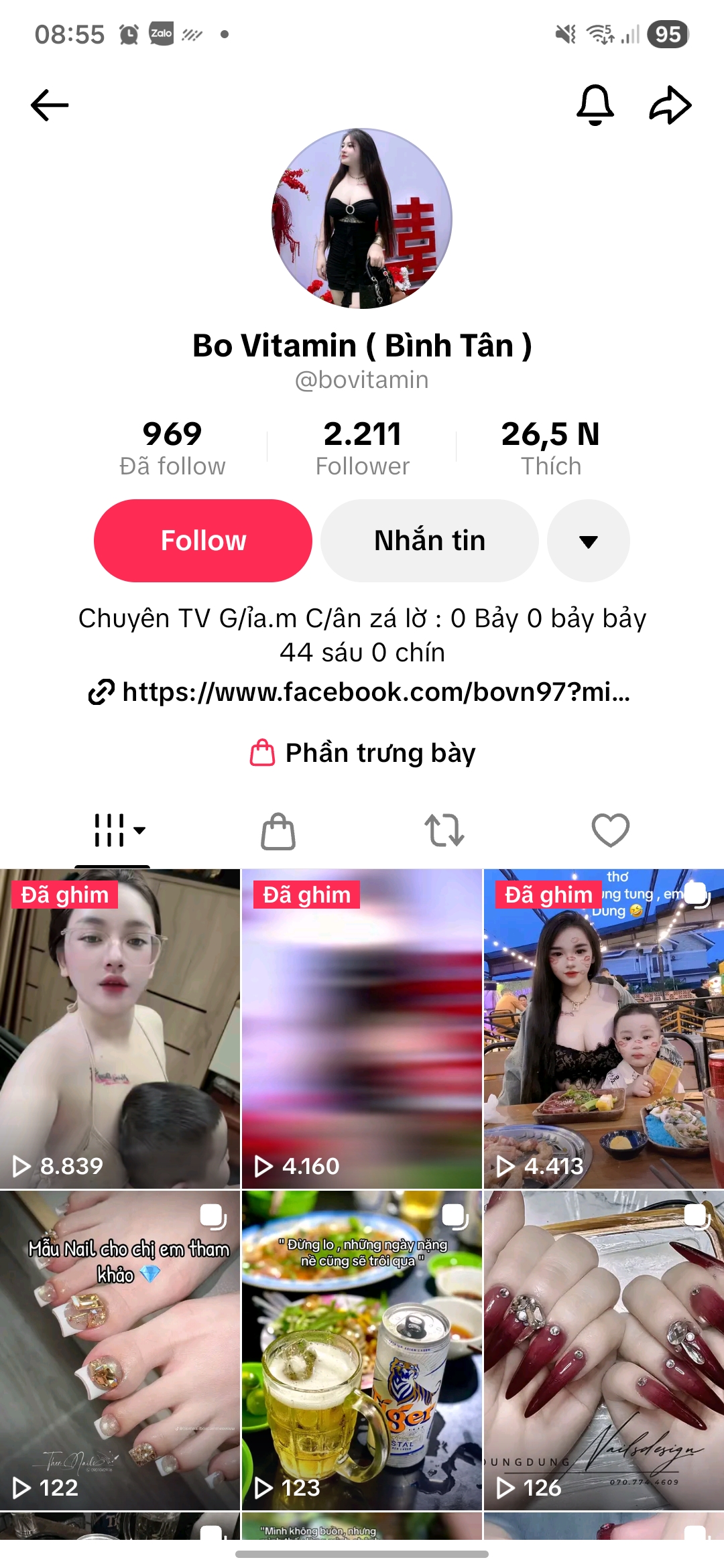Share this profile

[670, 105]
